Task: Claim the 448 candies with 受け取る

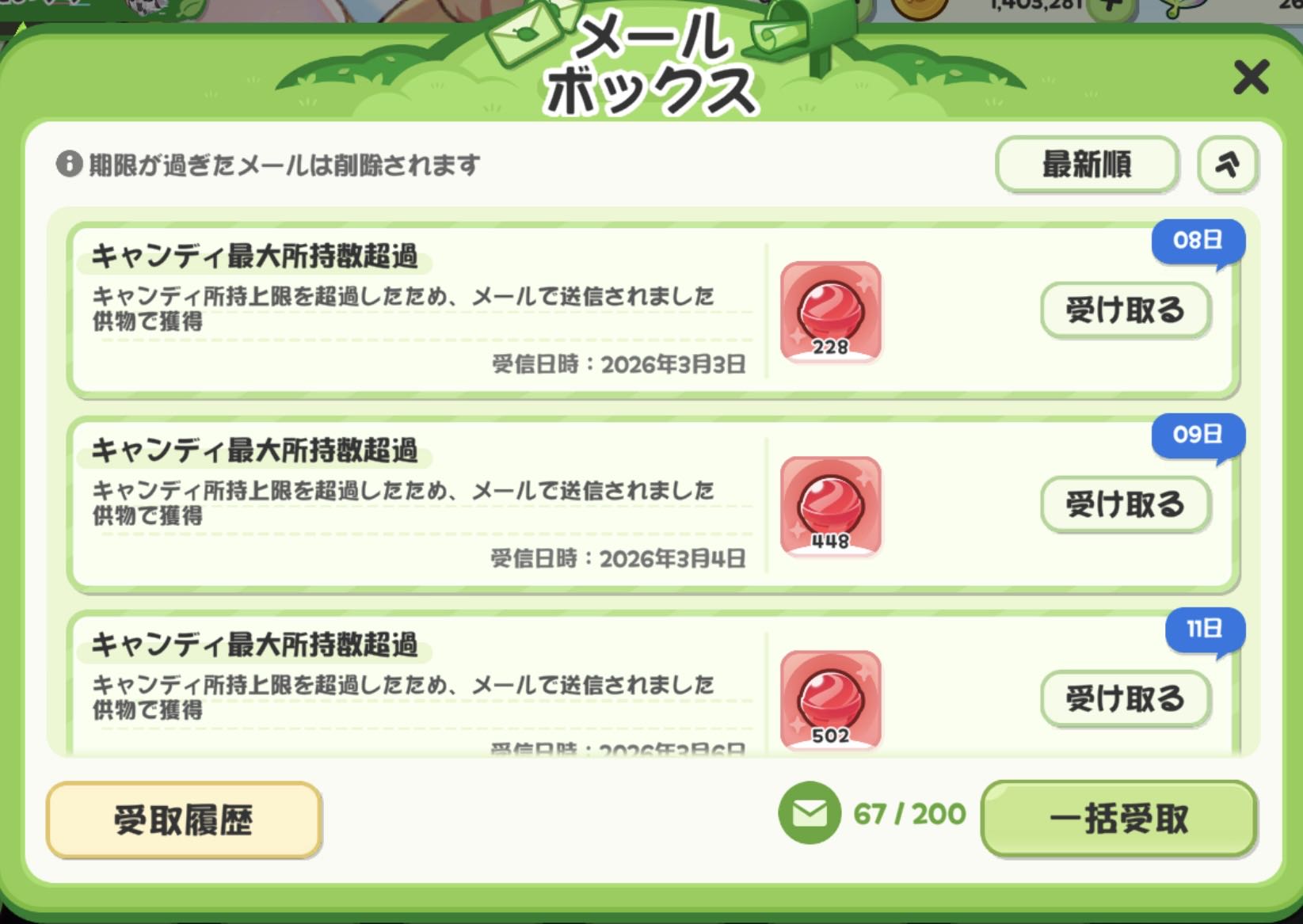Action: tap(1125, 504)
